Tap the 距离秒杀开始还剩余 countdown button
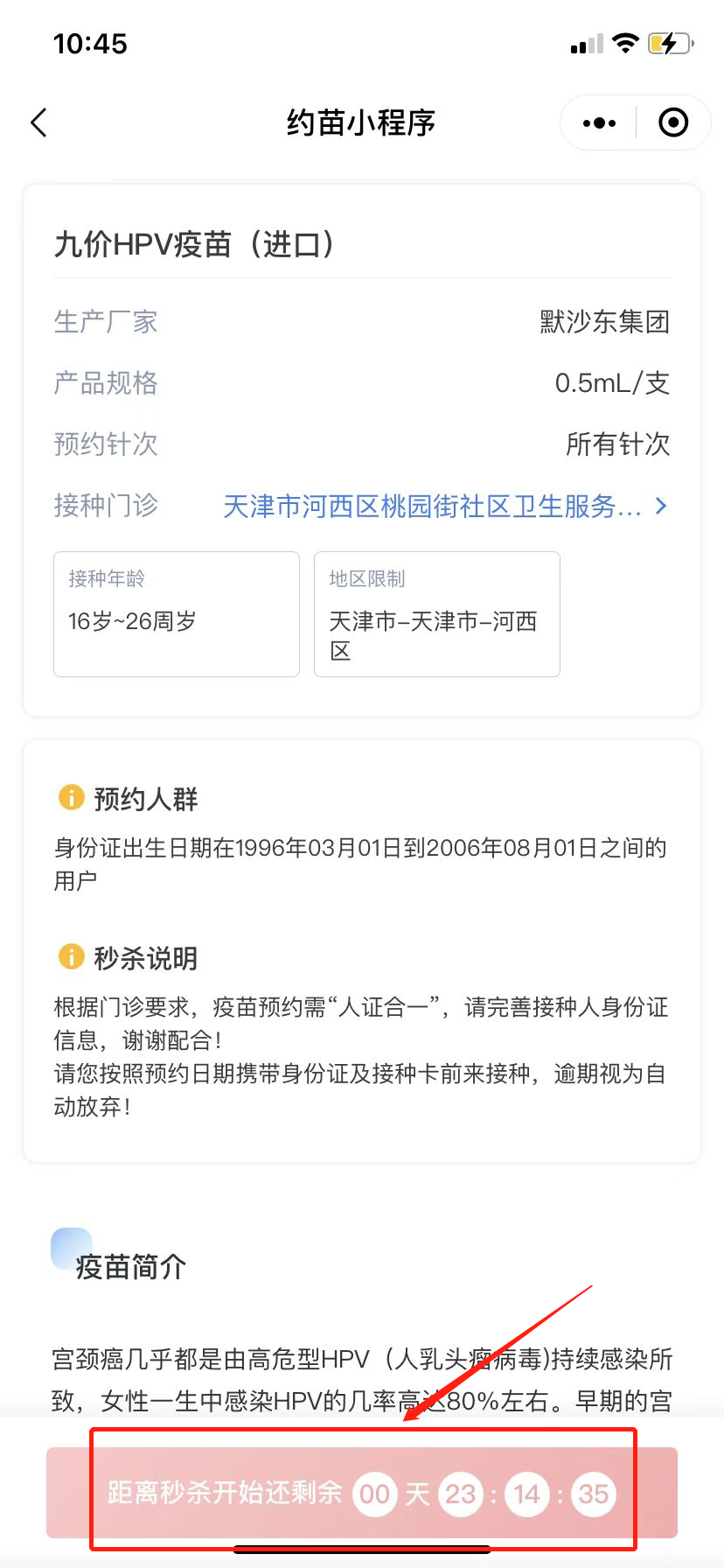This screenshot has width=724, height=1568. (x=362, y=1493)
